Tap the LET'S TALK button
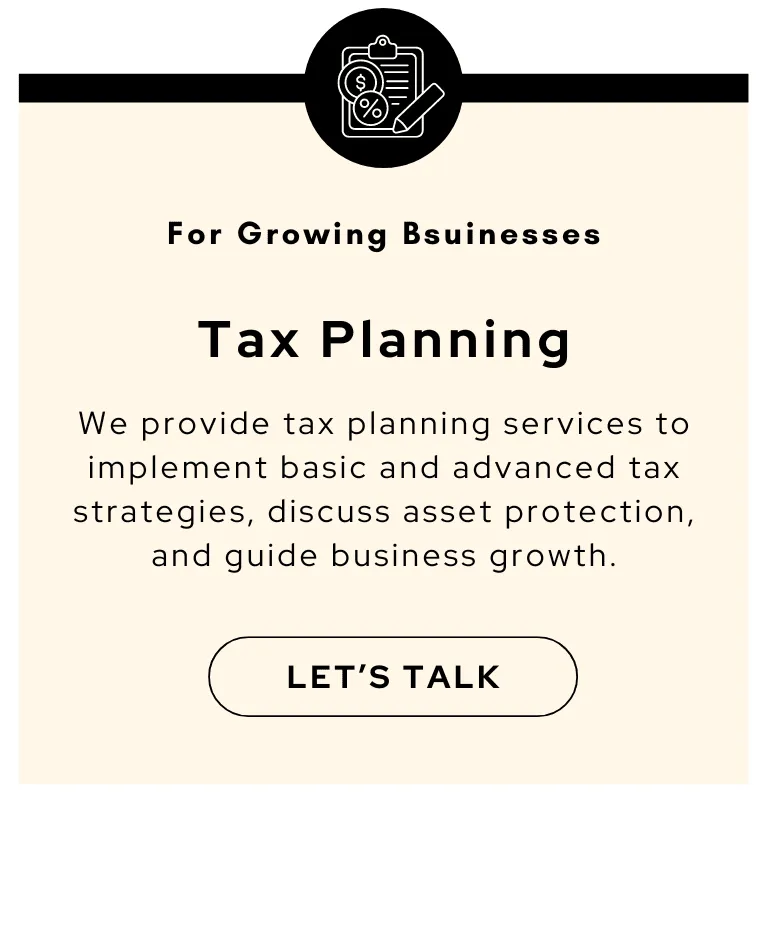The height and width of the screenshot is (944, 765). click(x=392, y=677)
